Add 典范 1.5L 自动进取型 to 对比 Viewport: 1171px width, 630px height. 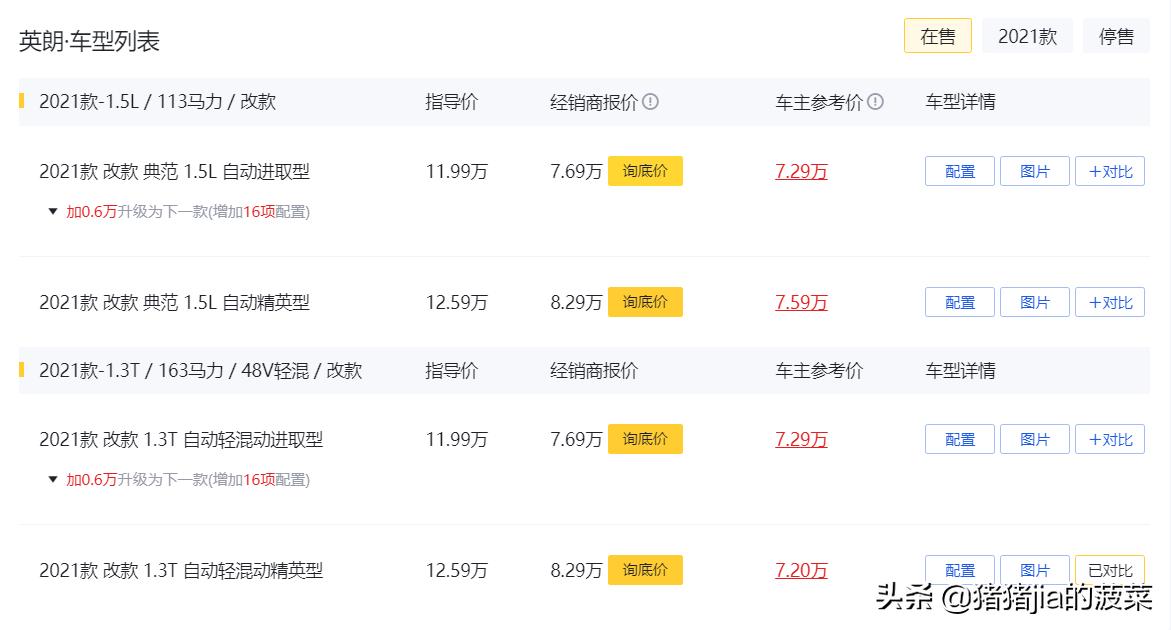click(x=1109, y=171)
